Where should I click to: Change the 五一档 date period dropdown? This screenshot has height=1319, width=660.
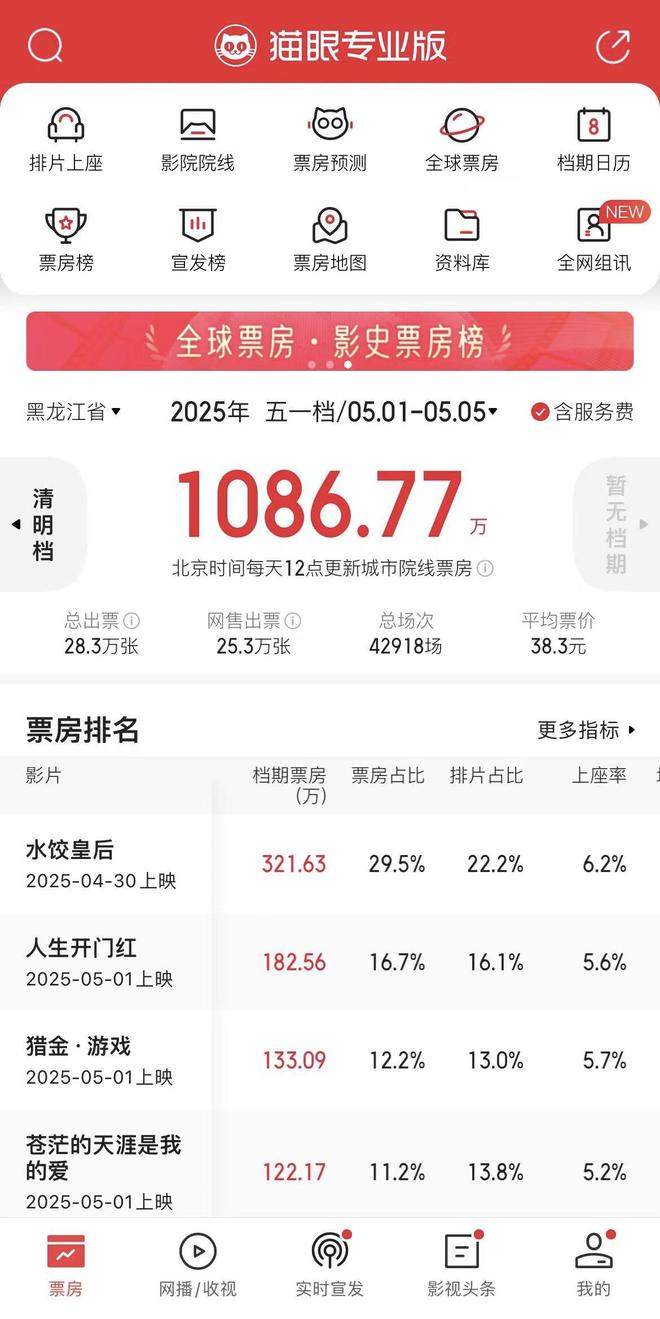point(381,411)
